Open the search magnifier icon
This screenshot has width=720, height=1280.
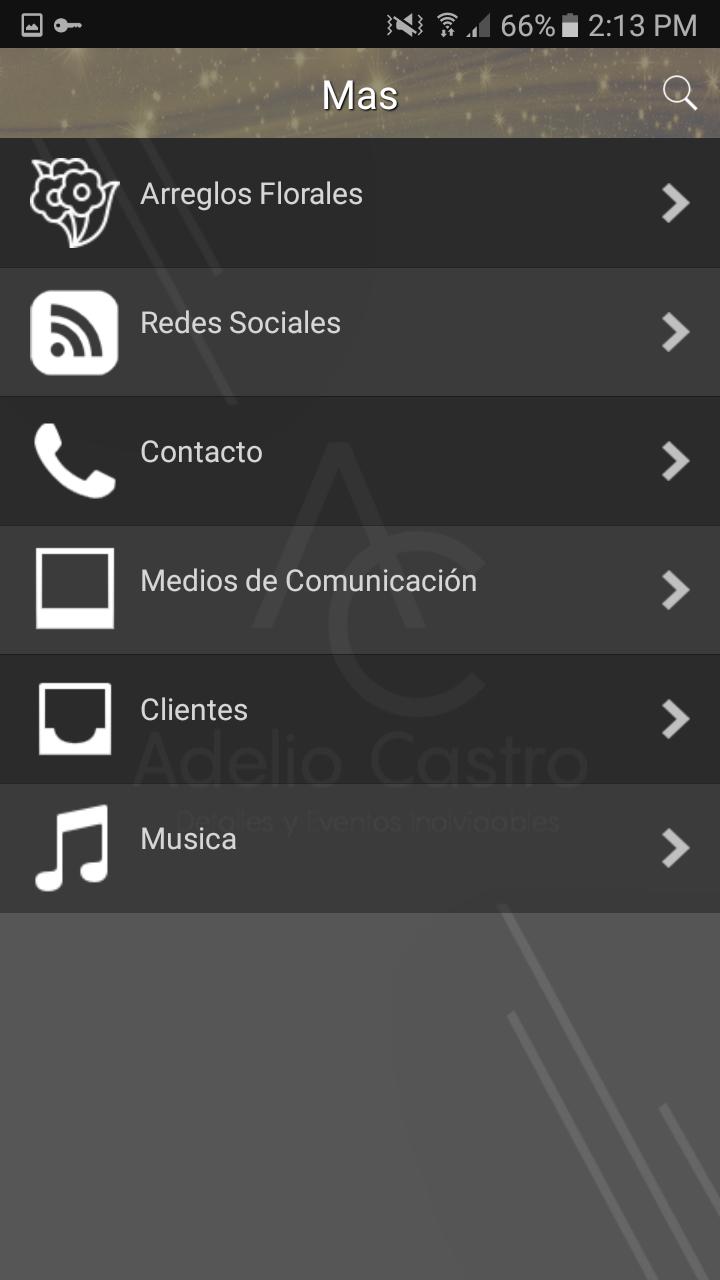point(680,94)
